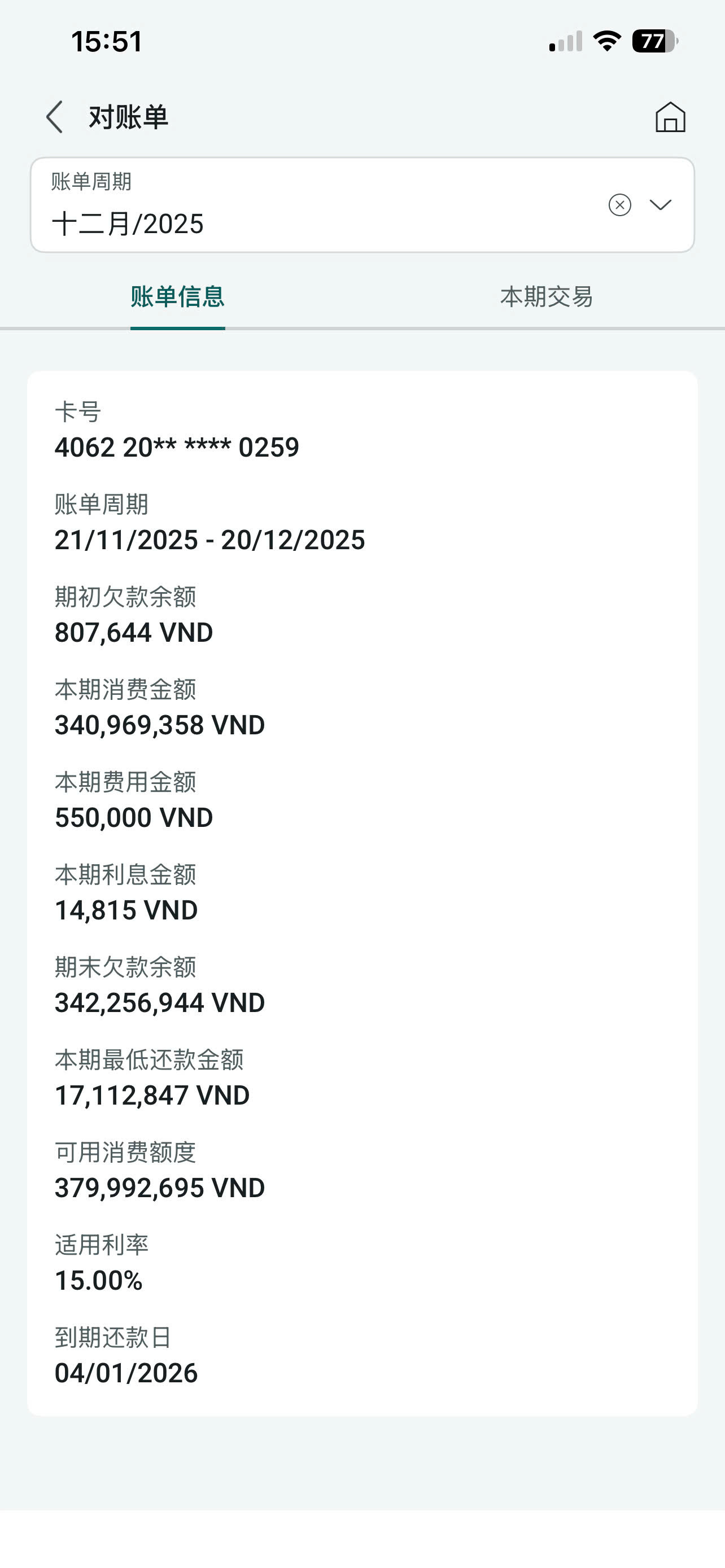Switch to the 本期交易 tab
Viewport: 725px width, 1568px height.
[546, 297]
